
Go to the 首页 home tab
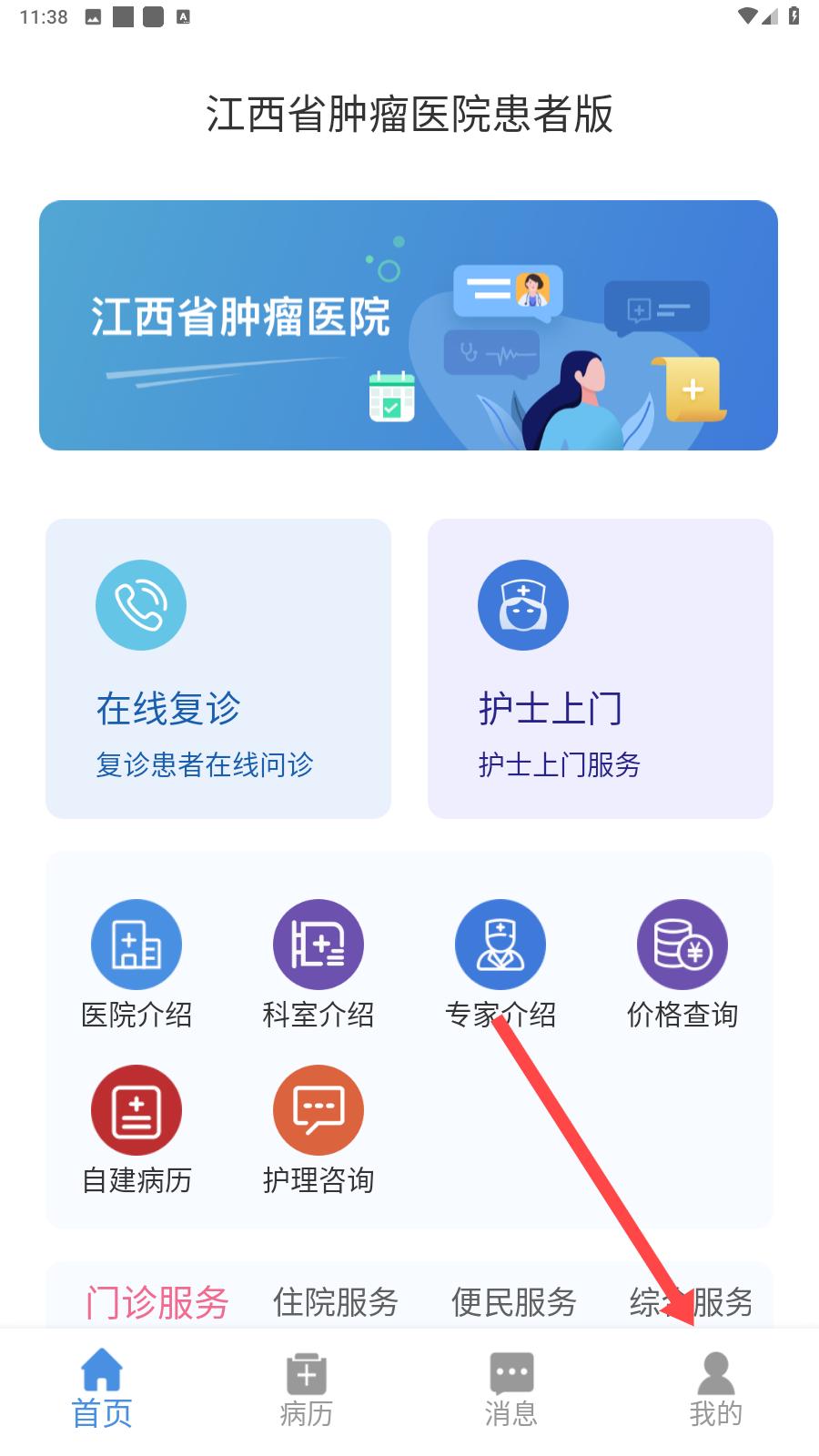coord(102,1389)
